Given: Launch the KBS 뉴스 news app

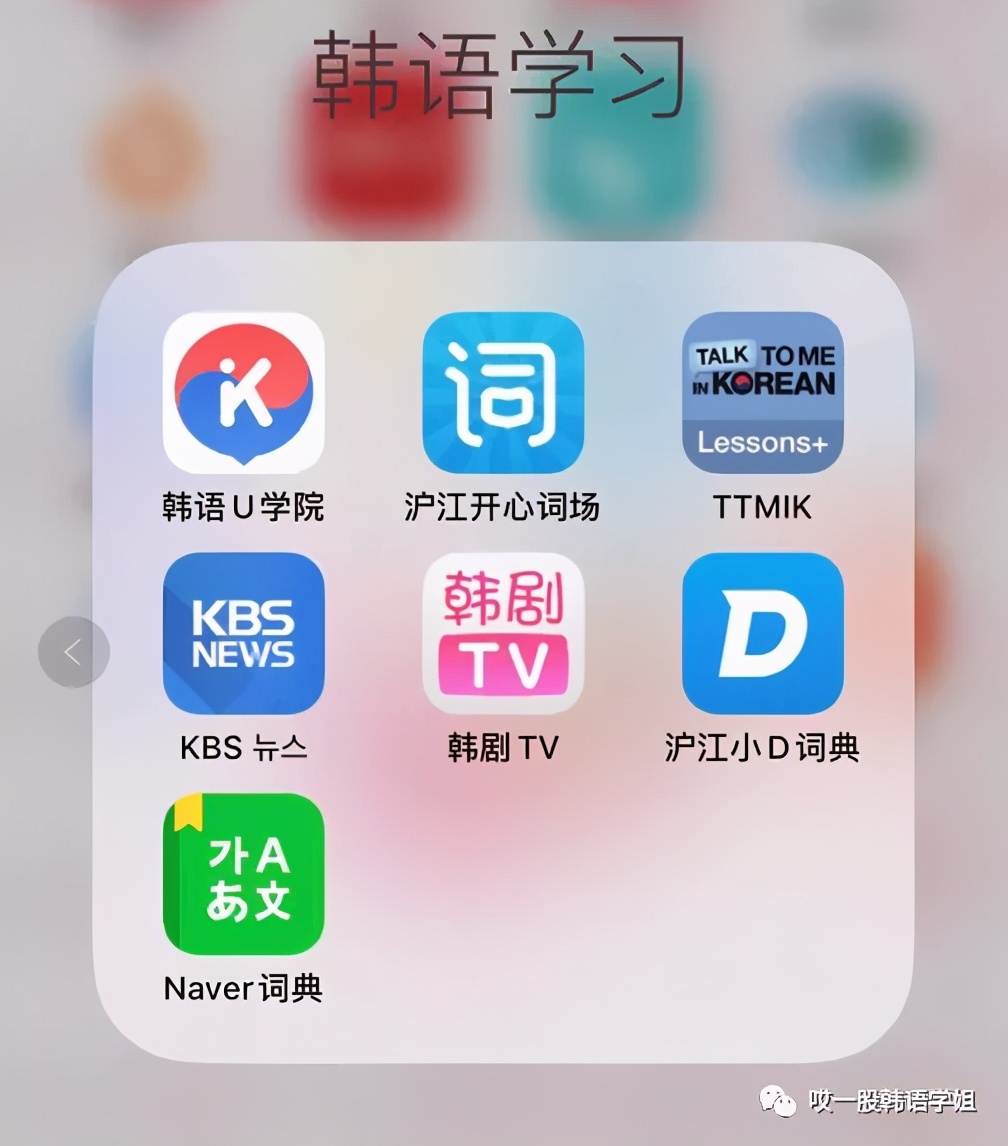Looking at the screenshot, I should tap(243, 633).
